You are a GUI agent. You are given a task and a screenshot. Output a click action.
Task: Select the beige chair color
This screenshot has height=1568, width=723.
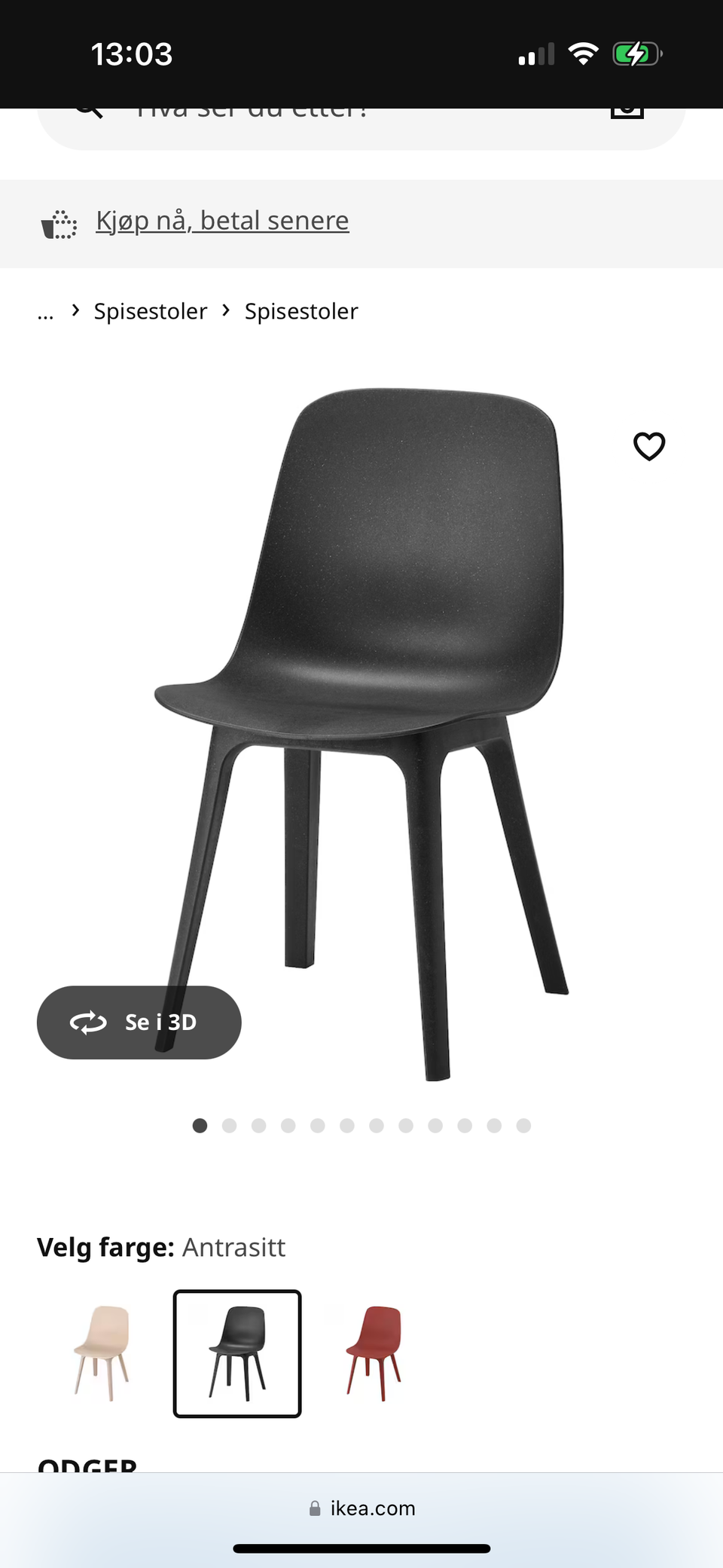[102, 1353]
